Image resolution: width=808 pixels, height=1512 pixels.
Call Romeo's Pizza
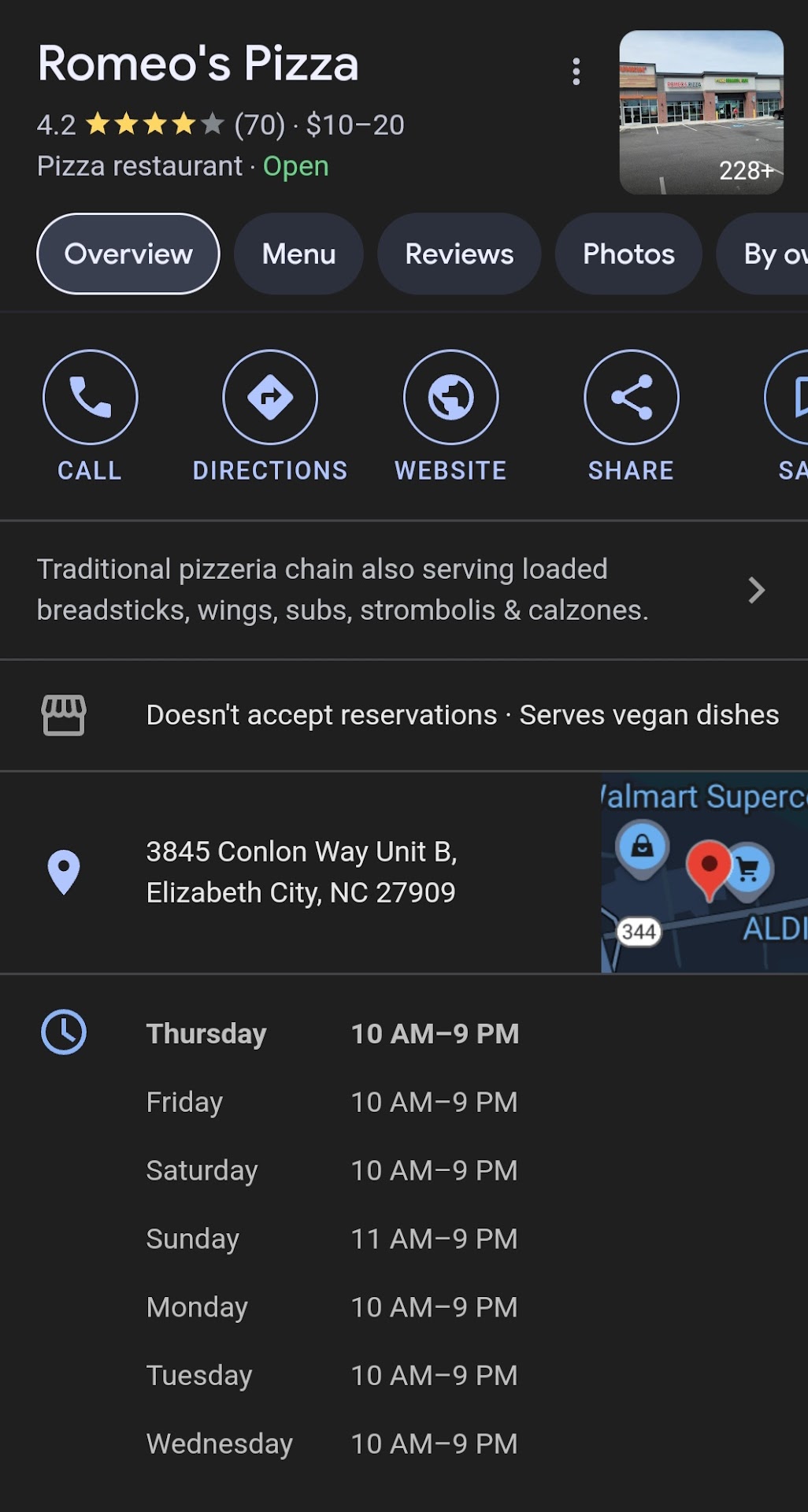(x=90, y=398)
